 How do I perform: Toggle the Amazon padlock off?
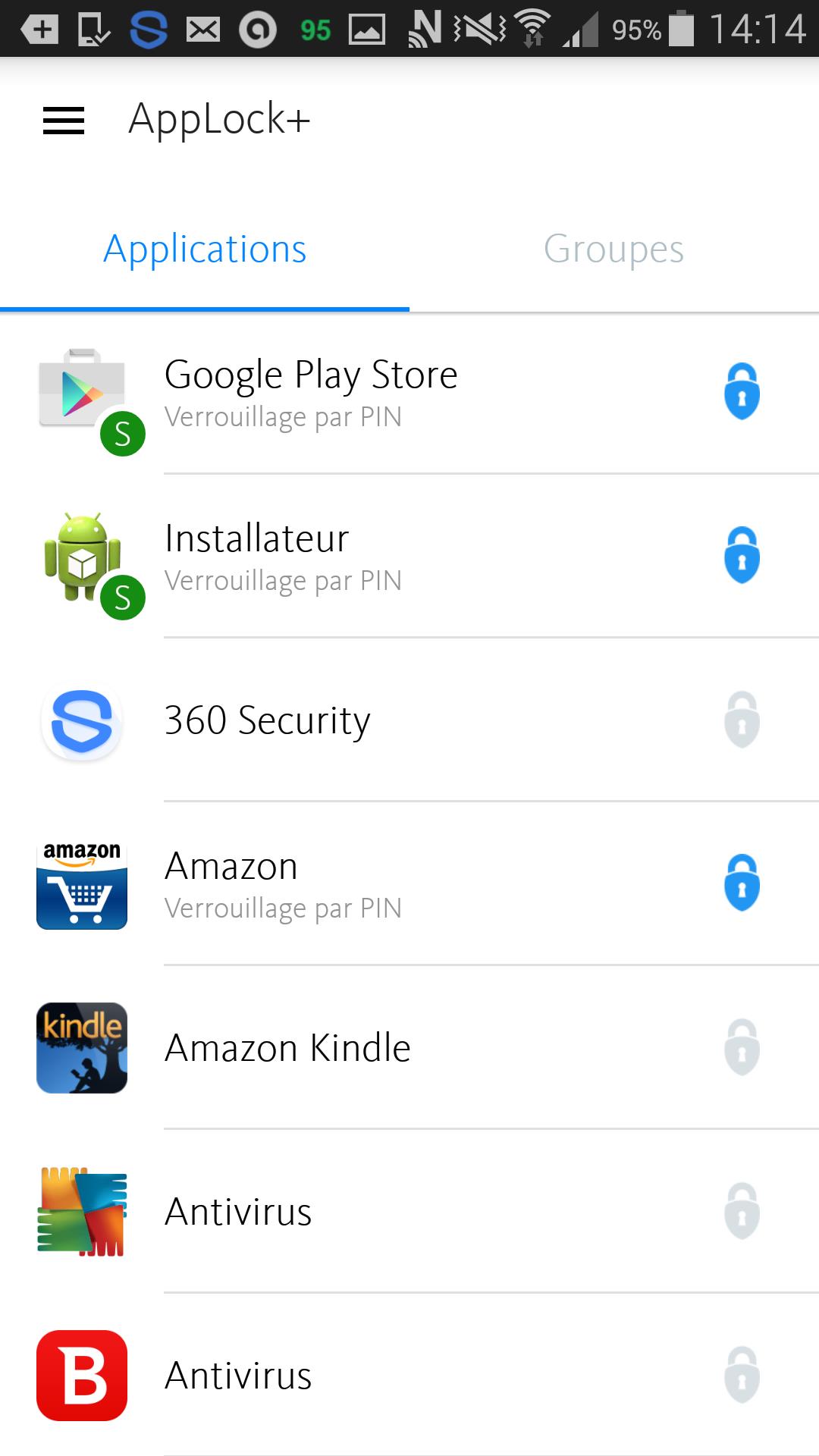742,883
